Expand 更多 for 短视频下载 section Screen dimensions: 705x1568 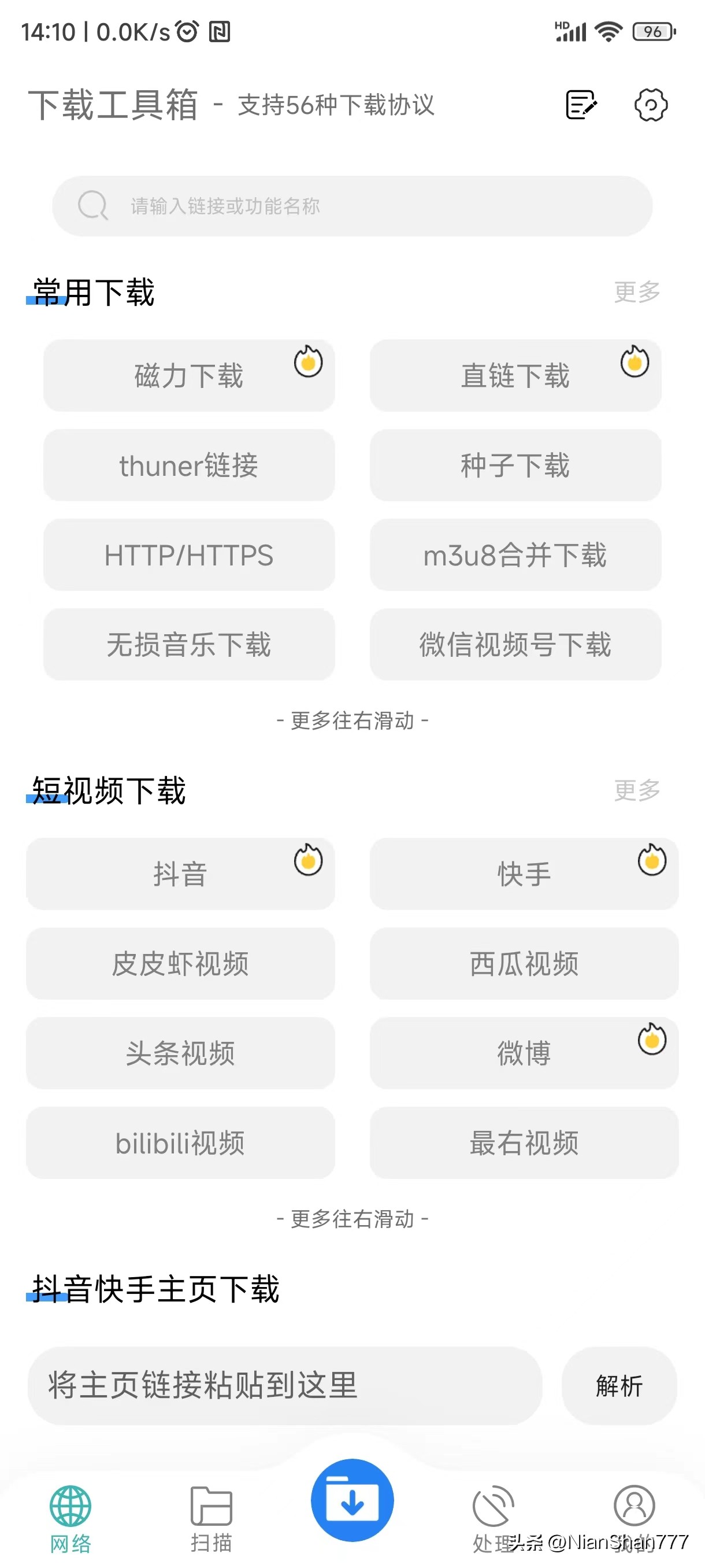(x=637, y=790)
